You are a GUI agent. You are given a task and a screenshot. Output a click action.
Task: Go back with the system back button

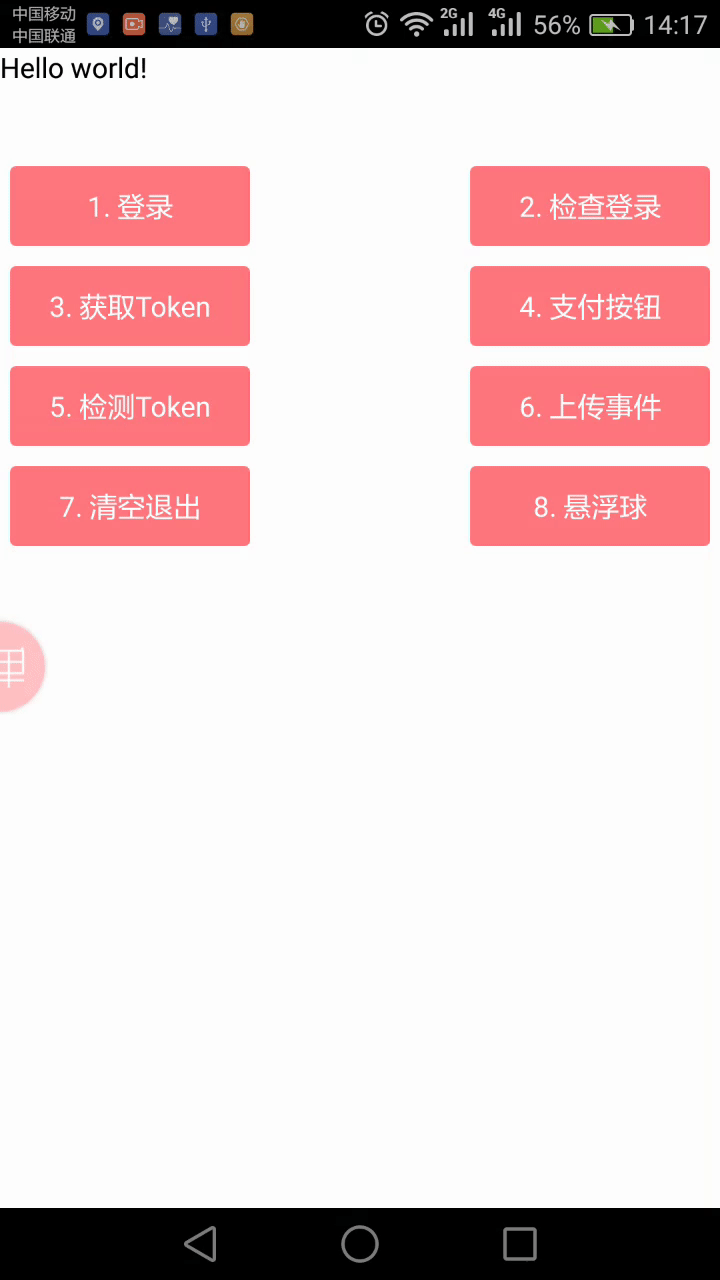pyautogui.click(x=201, y=1244)
